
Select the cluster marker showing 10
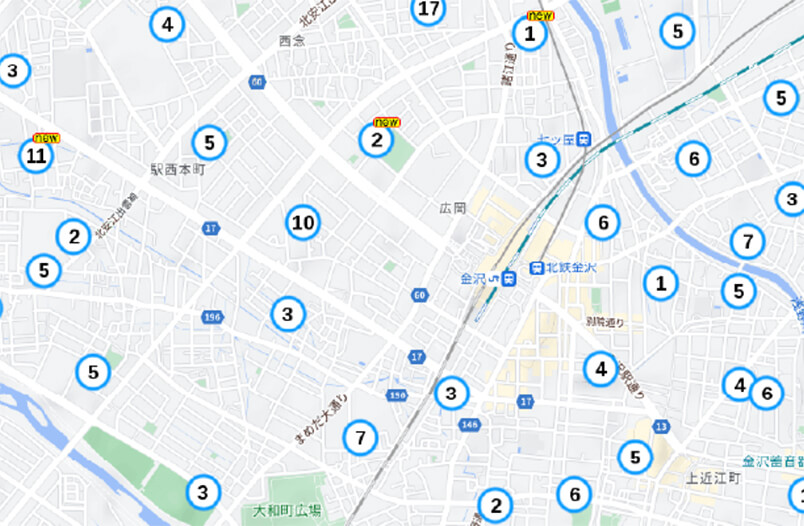click(x=303, y=222)
